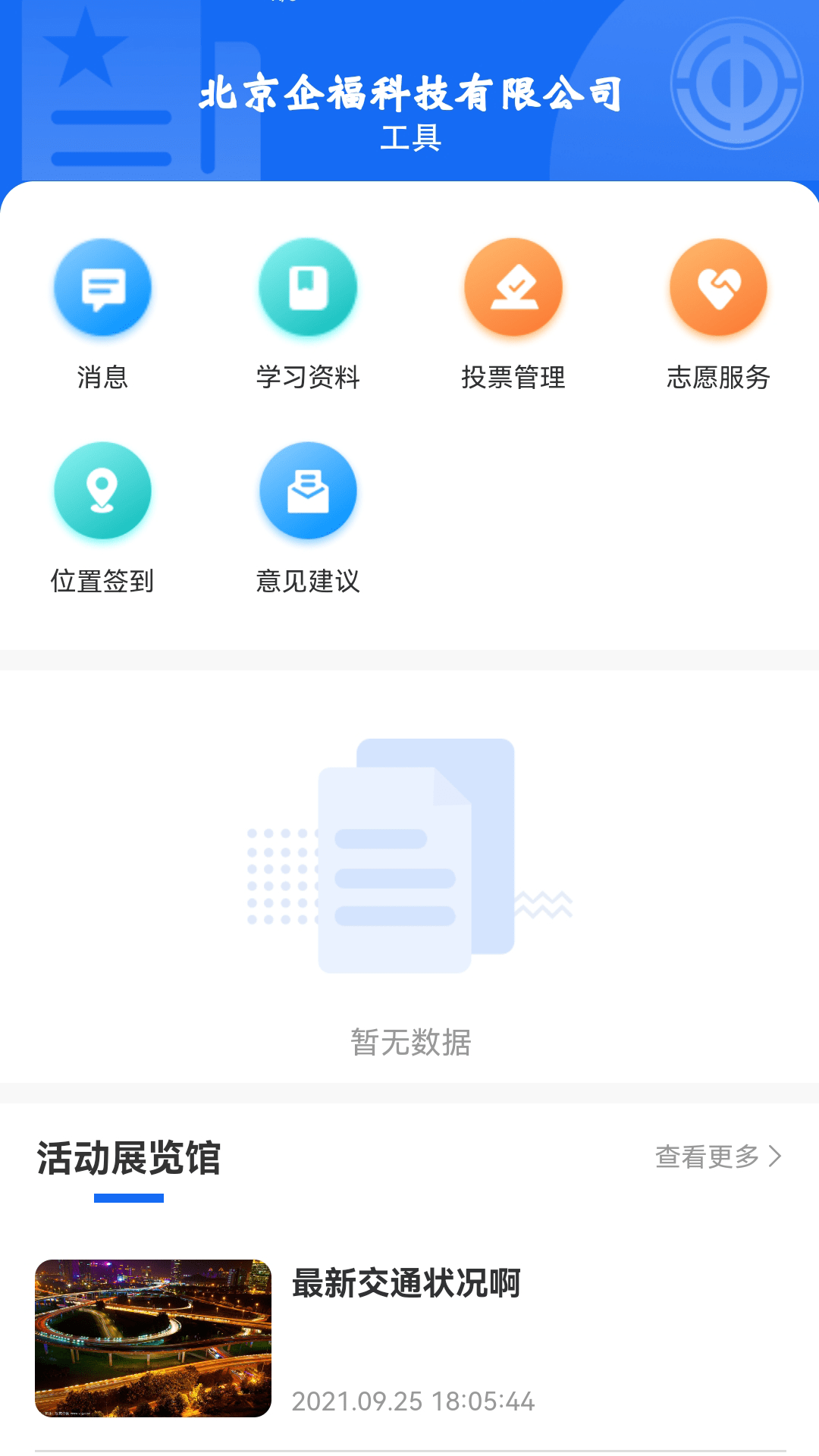
Task: Open 意见建议 feedback and suggestions
Action: coord(308,491)
